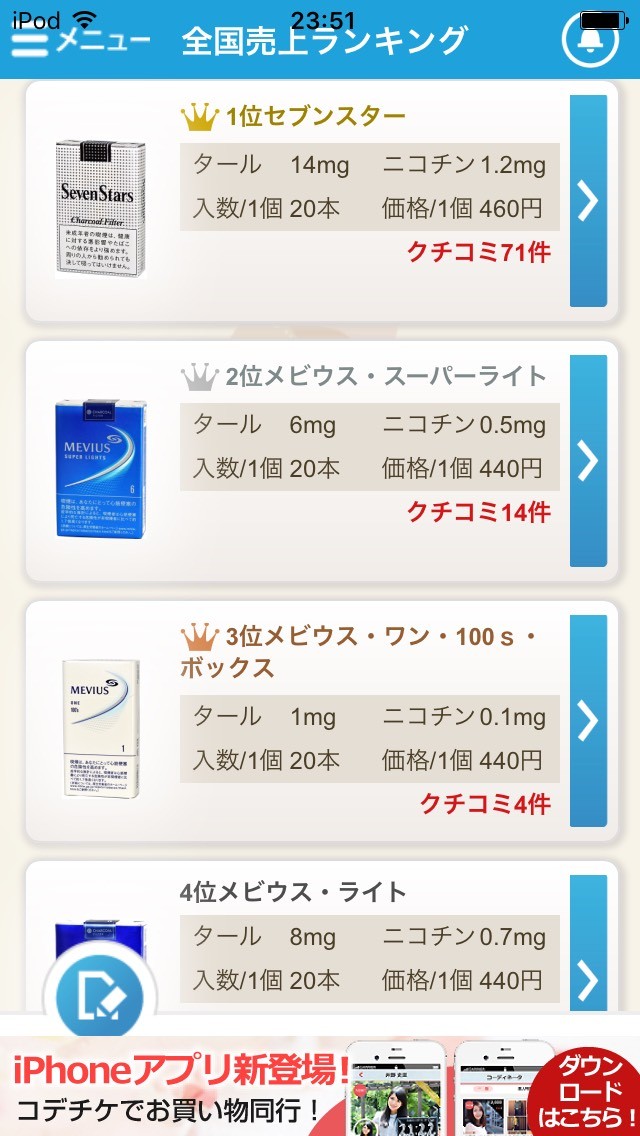The height and width of the screenshot is (1136, 640).
Task: Write a review with the floating pencil button
Action: tap(100, 995)
